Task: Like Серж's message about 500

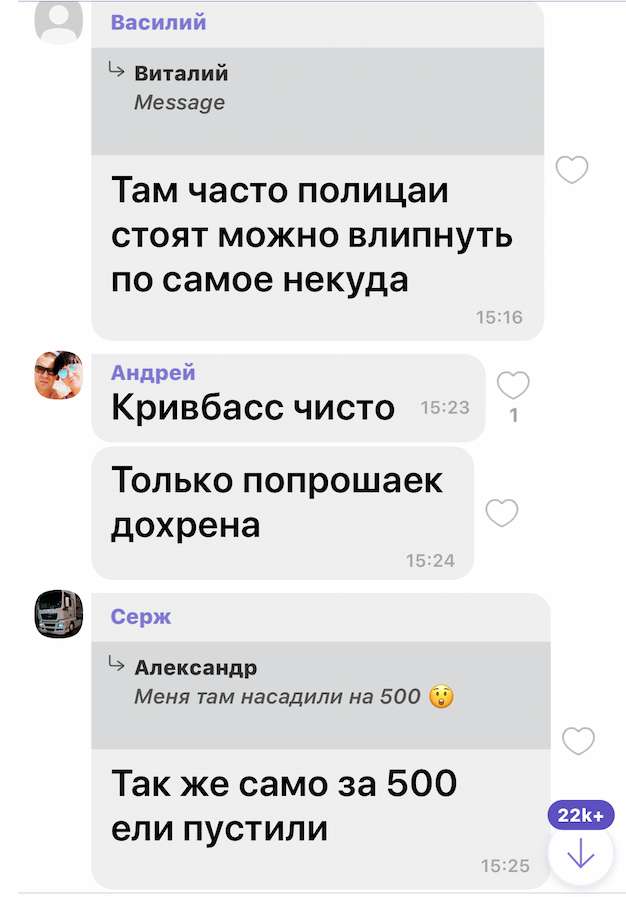Action: point(578,741)
